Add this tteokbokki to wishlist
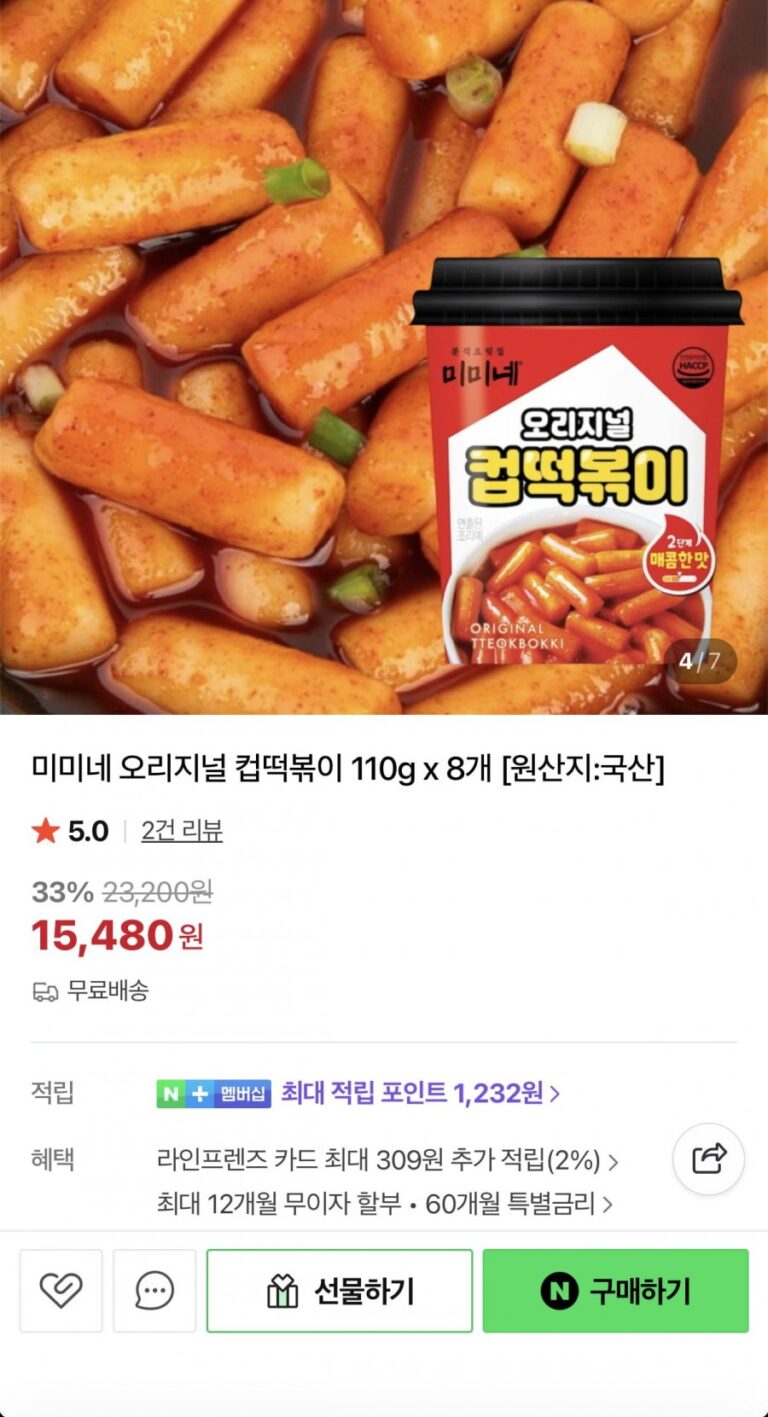This screenshot has height=1417, width=768. tap(61, 1291)
